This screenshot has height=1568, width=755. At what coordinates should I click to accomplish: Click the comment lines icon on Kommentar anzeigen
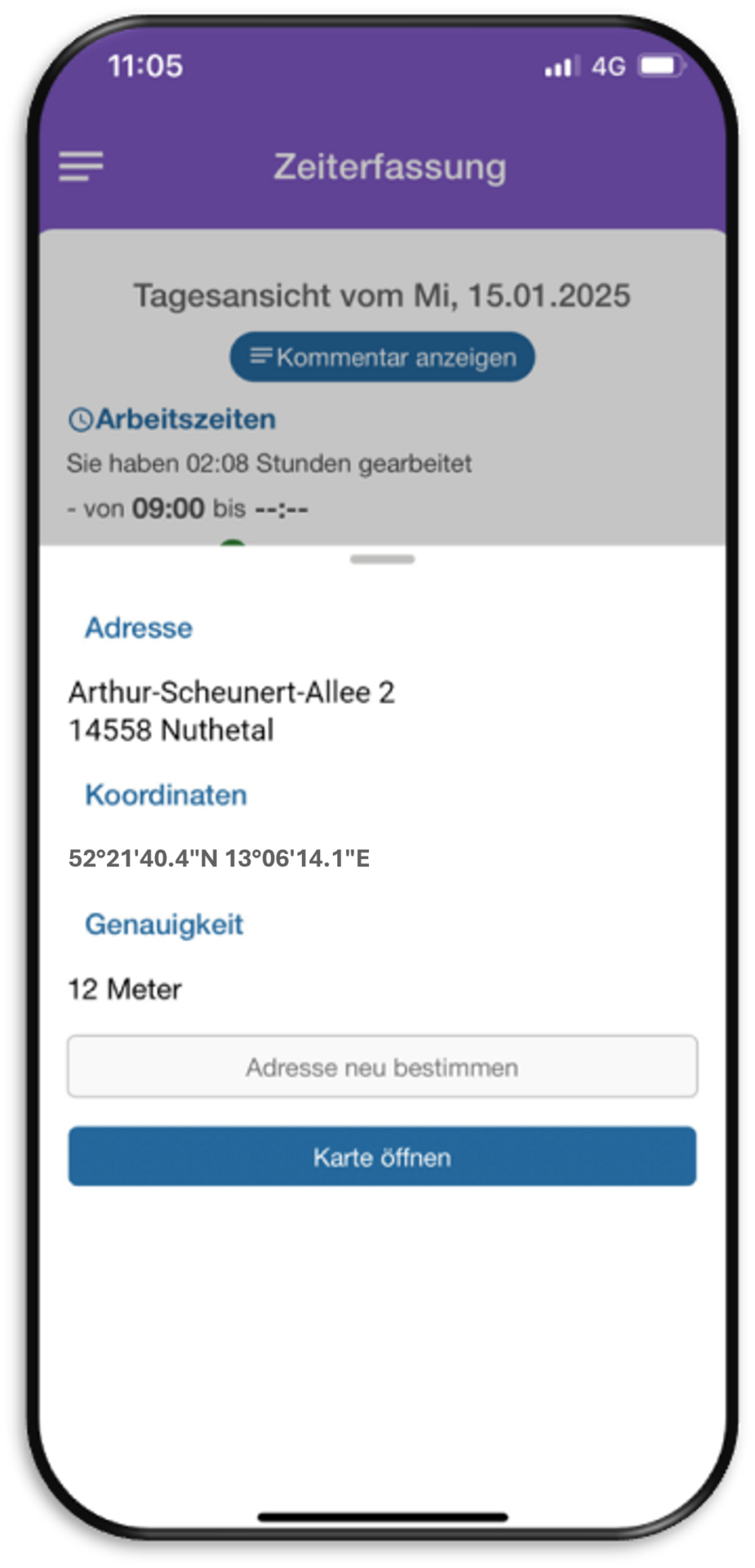click(260, 355)
